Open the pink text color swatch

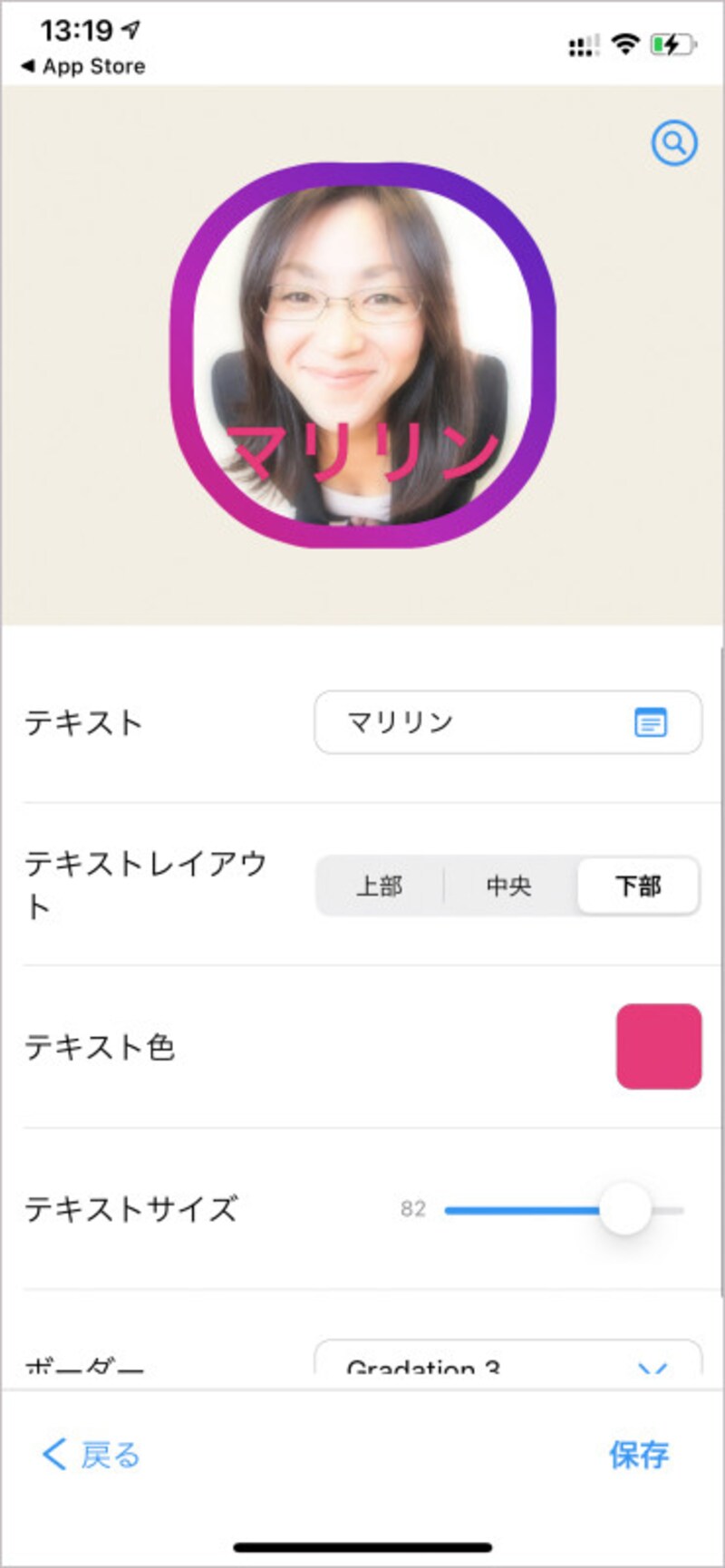659,1048
